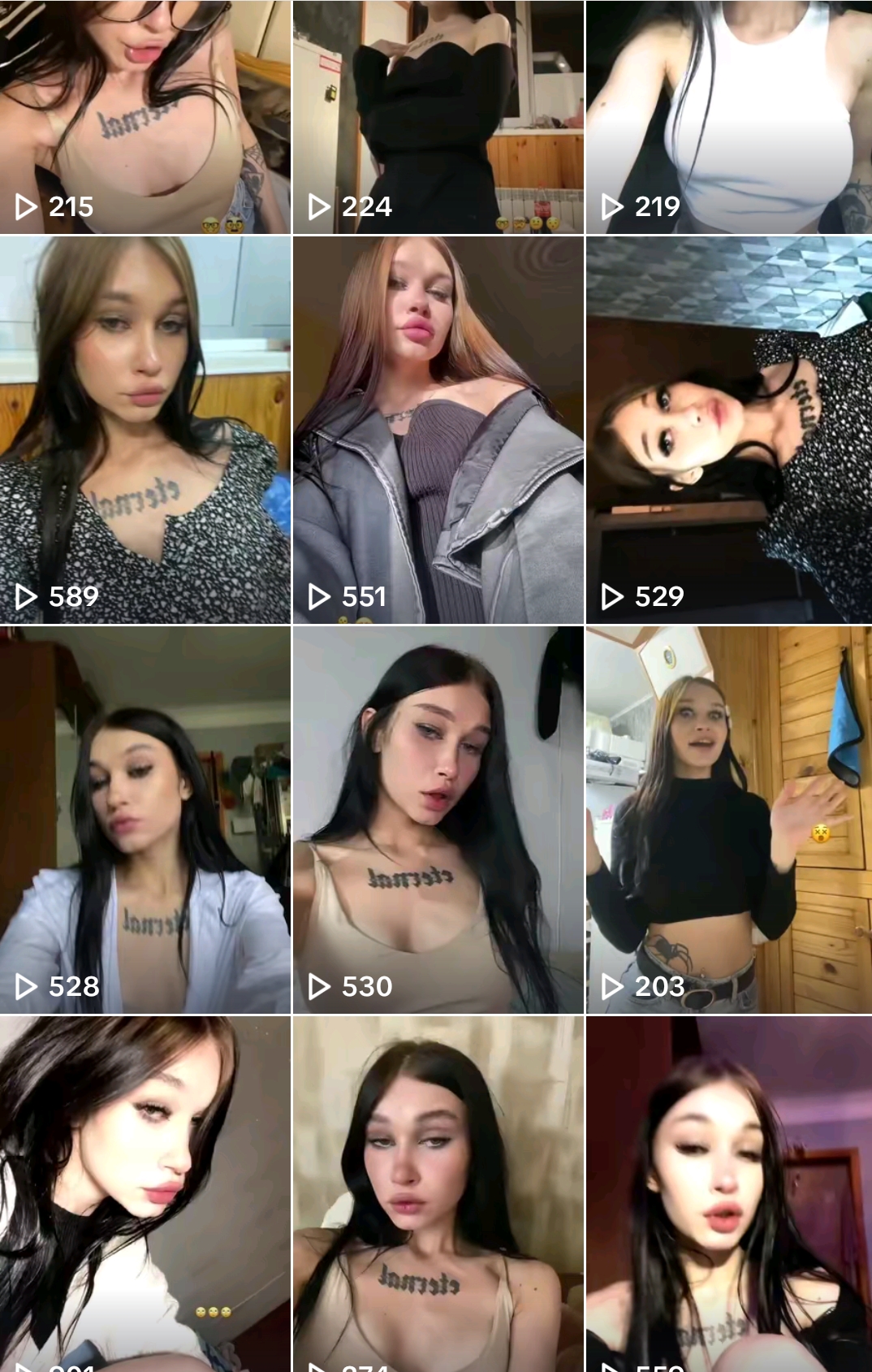Play the video showing 551 views
Image resolution: width=872 pixels, height=1372 pixels.
point(438,430)
